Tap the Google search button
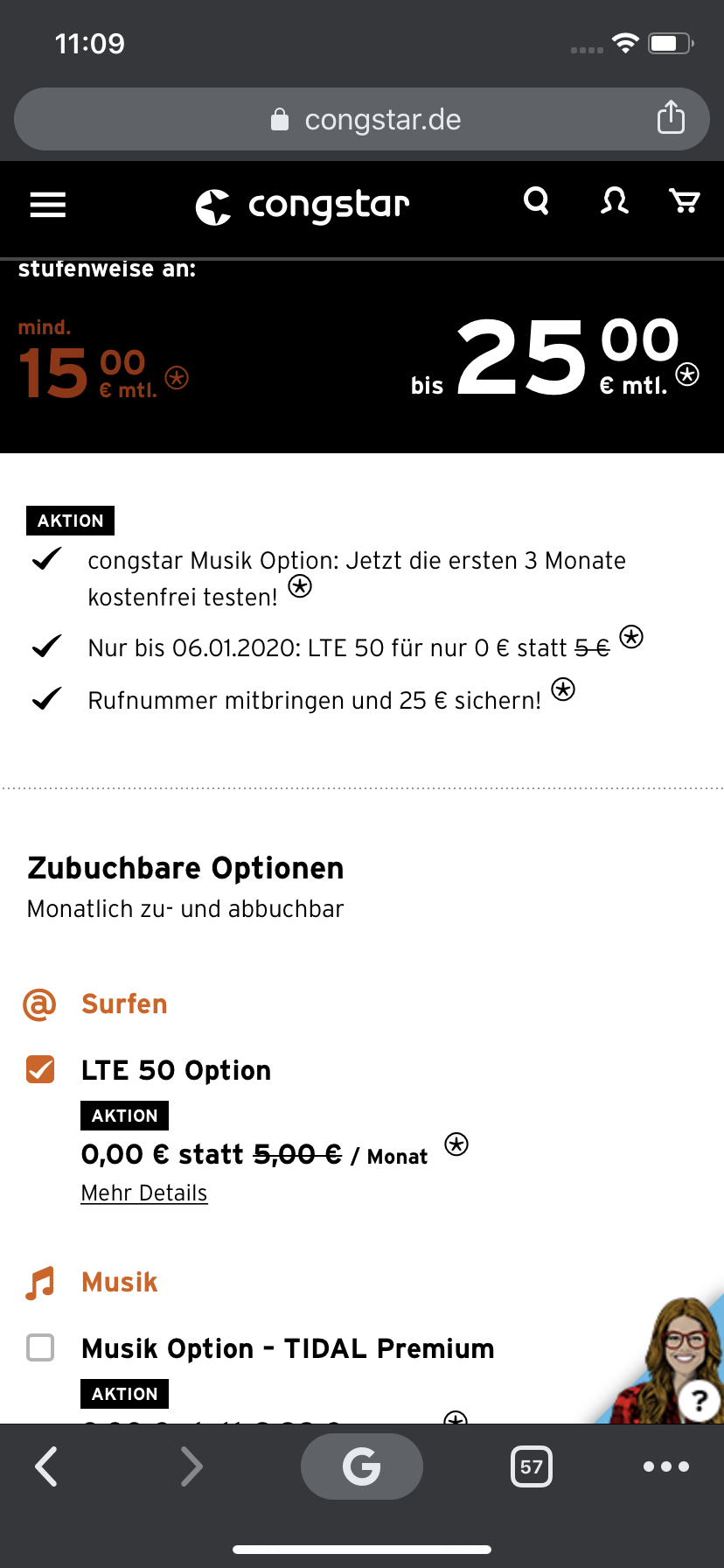Viewport: 724px width, 1568px height. [361, 1466]
